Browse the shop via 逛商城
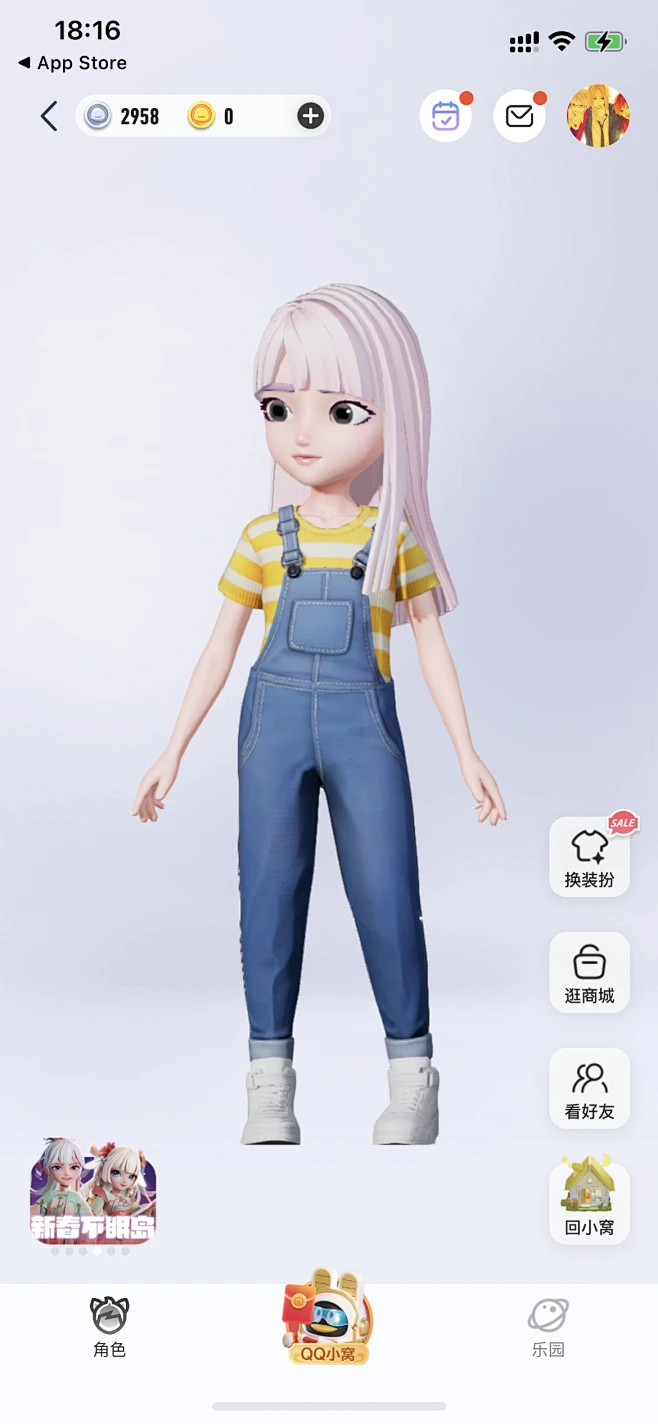The width and height of the screenshot is (658, 1424). 589,972
